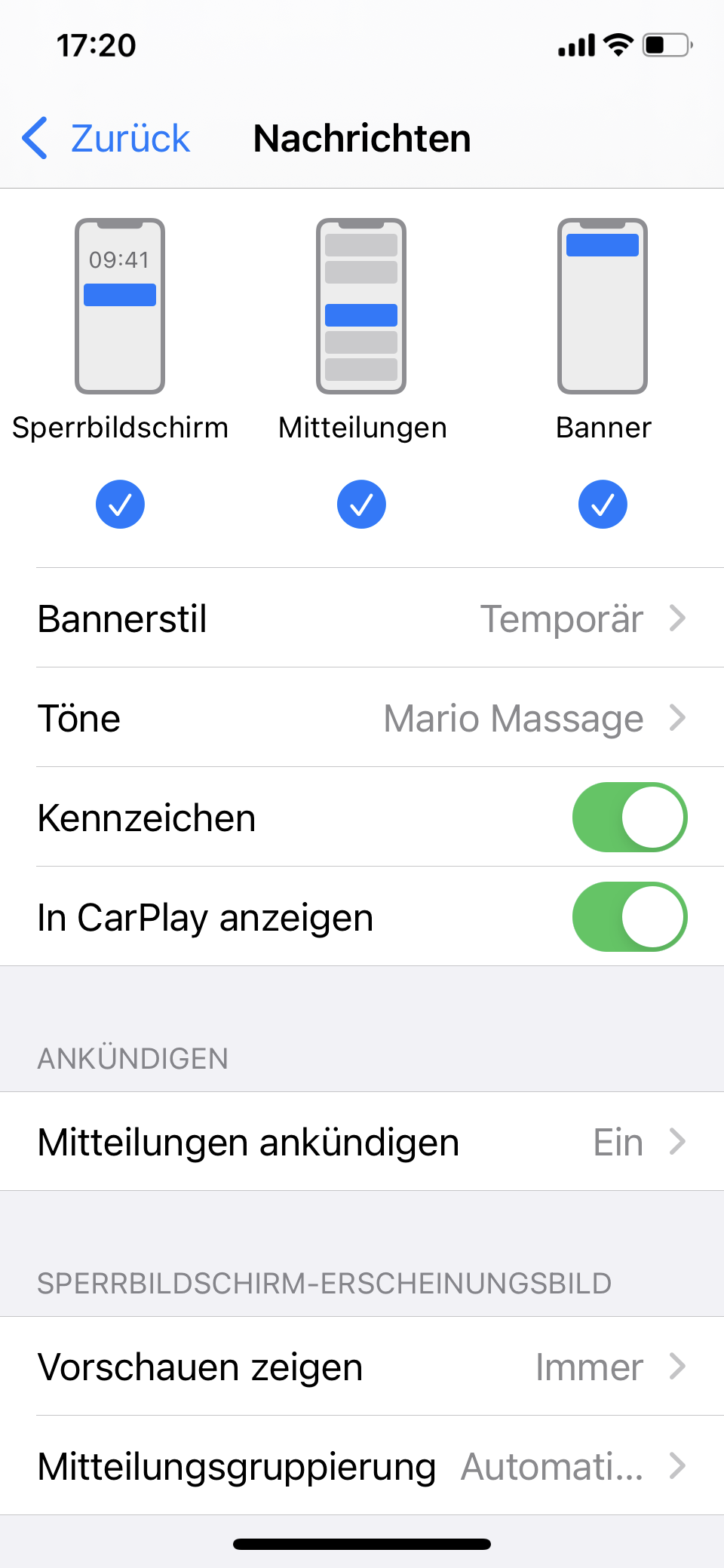This screenshot has width=724, height=1568.
Task: Open Bannerstil settings
Action: (x=362, y=618)
